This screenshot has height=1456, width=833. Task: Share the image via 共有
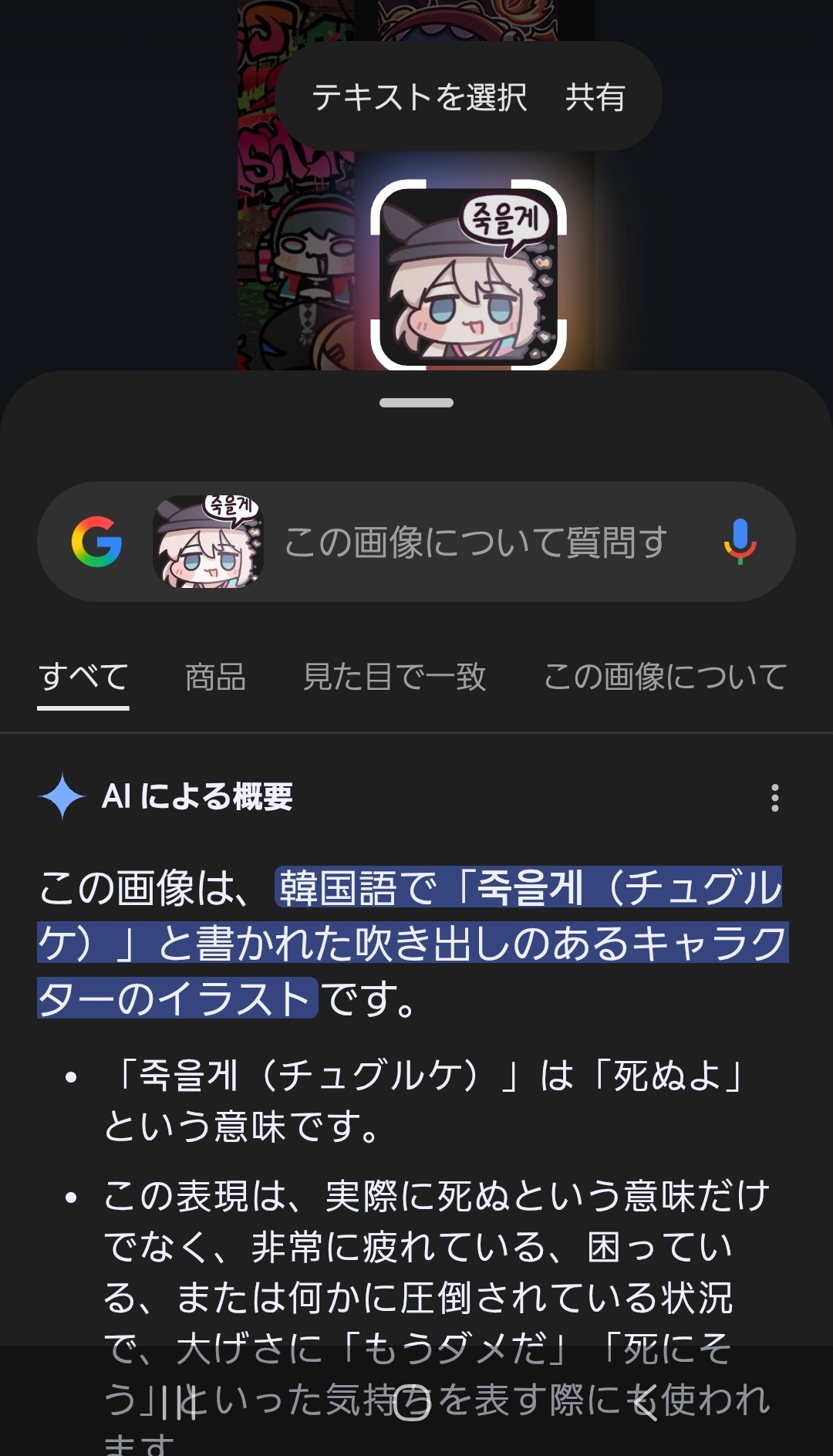pos(595,97)
